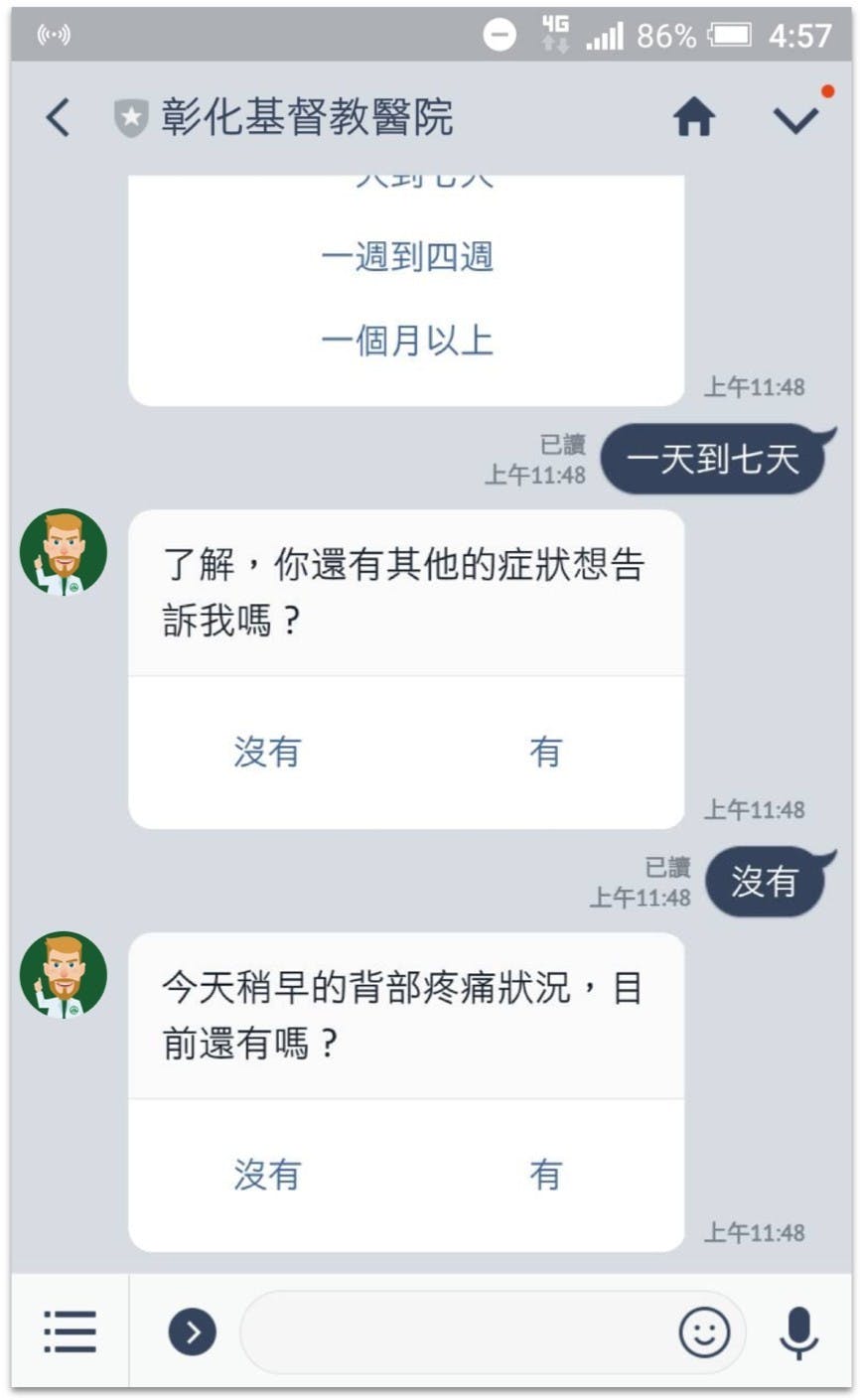Viewport: 860px width, 1400px height.
Task: Open the home icon in the header
Action: tap(694, 118)
